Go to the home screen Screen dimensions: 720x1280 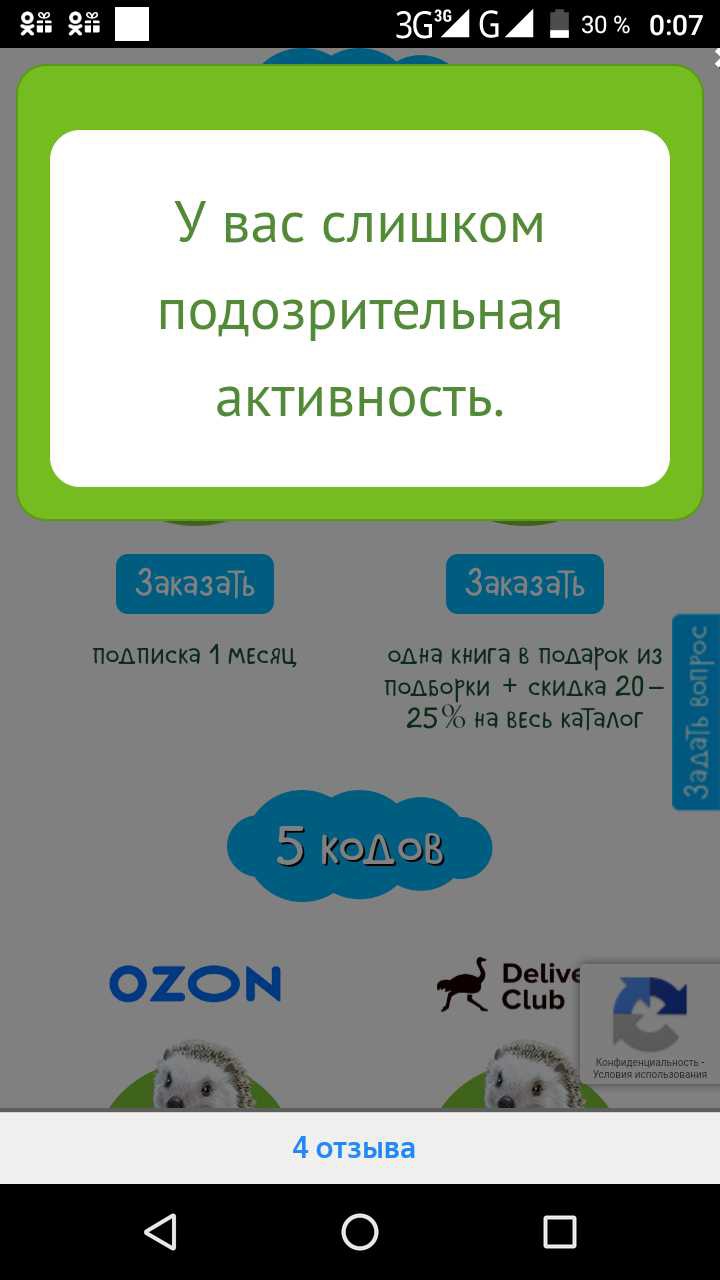coord(360,1232)
